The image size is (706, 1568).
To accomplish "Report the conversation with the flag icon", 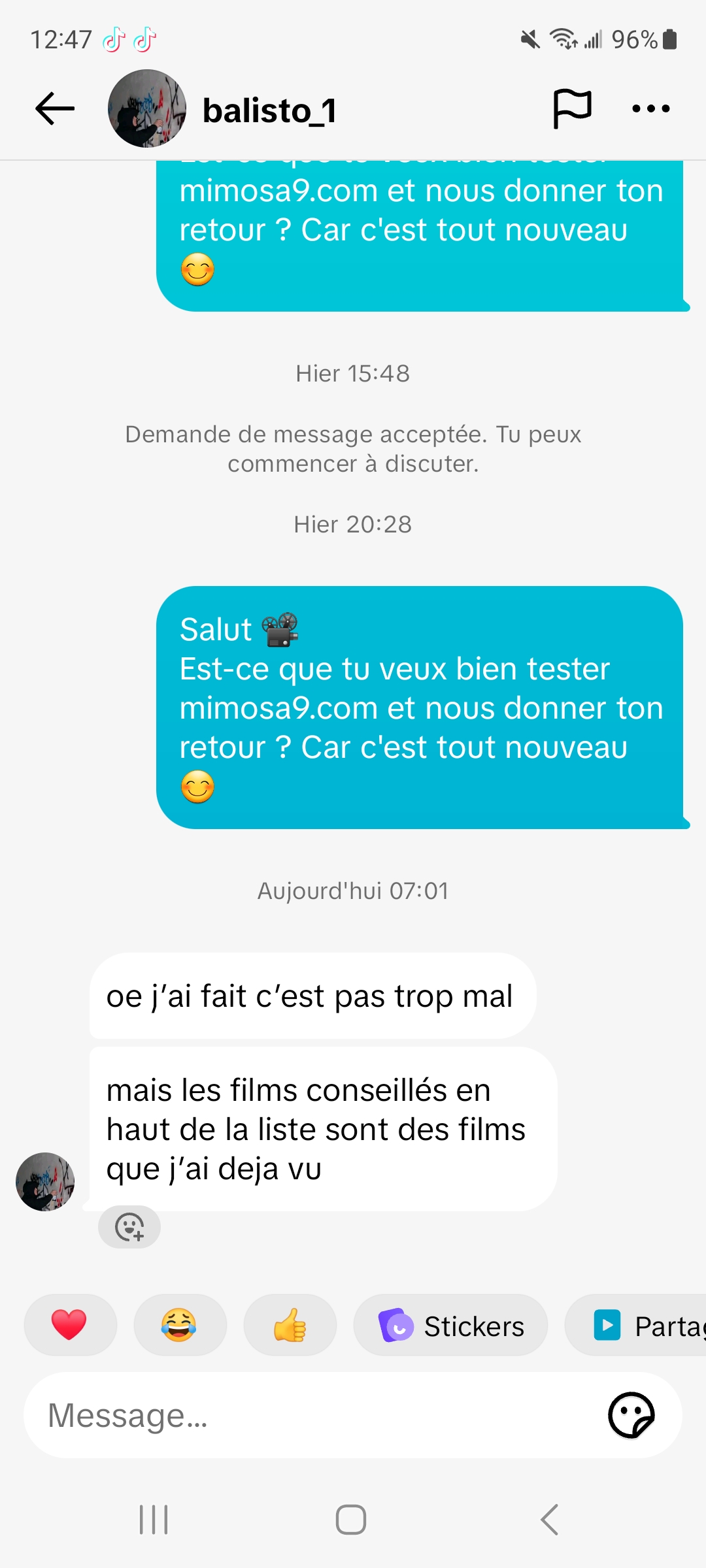I will click(x=572, y=108).
